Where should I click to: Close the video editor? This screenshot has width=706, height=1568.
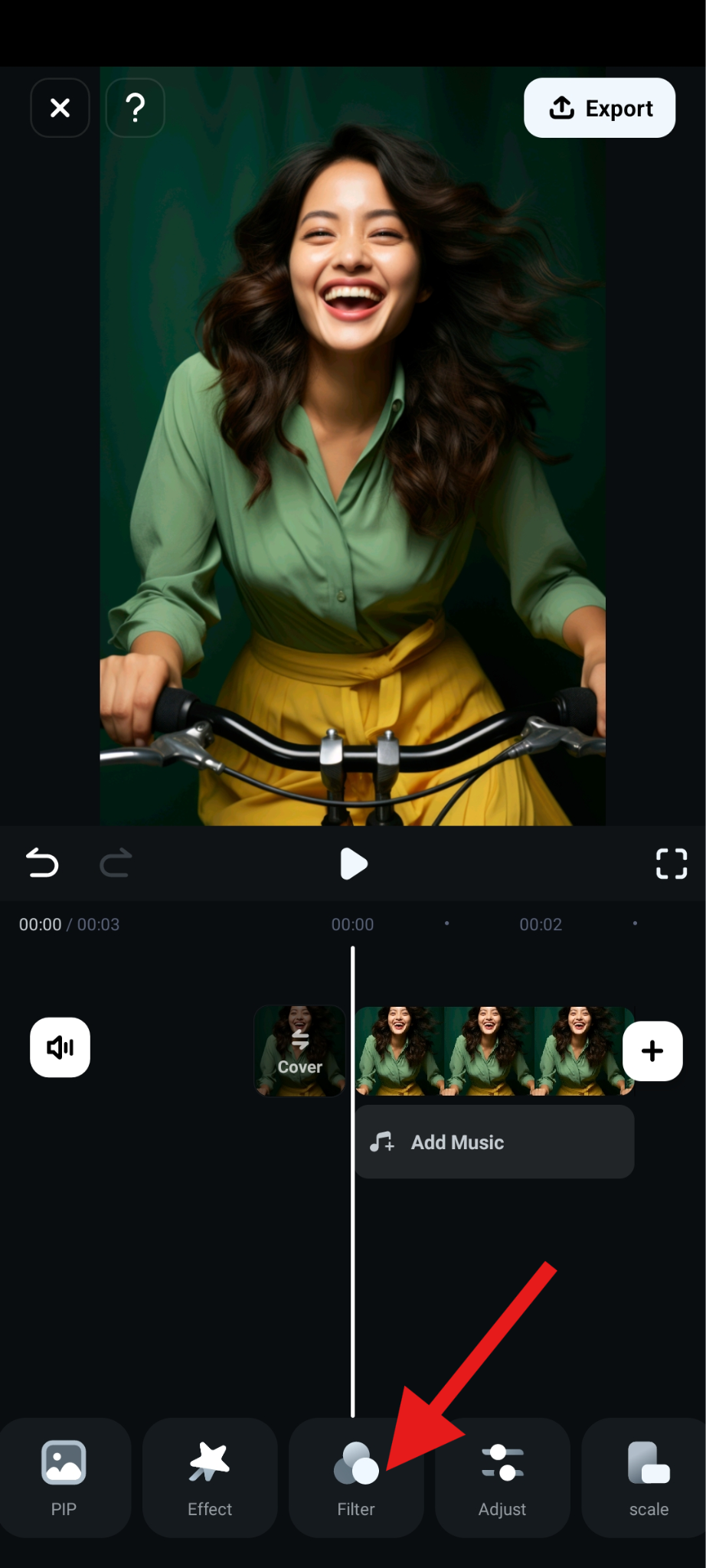point(60,108)
